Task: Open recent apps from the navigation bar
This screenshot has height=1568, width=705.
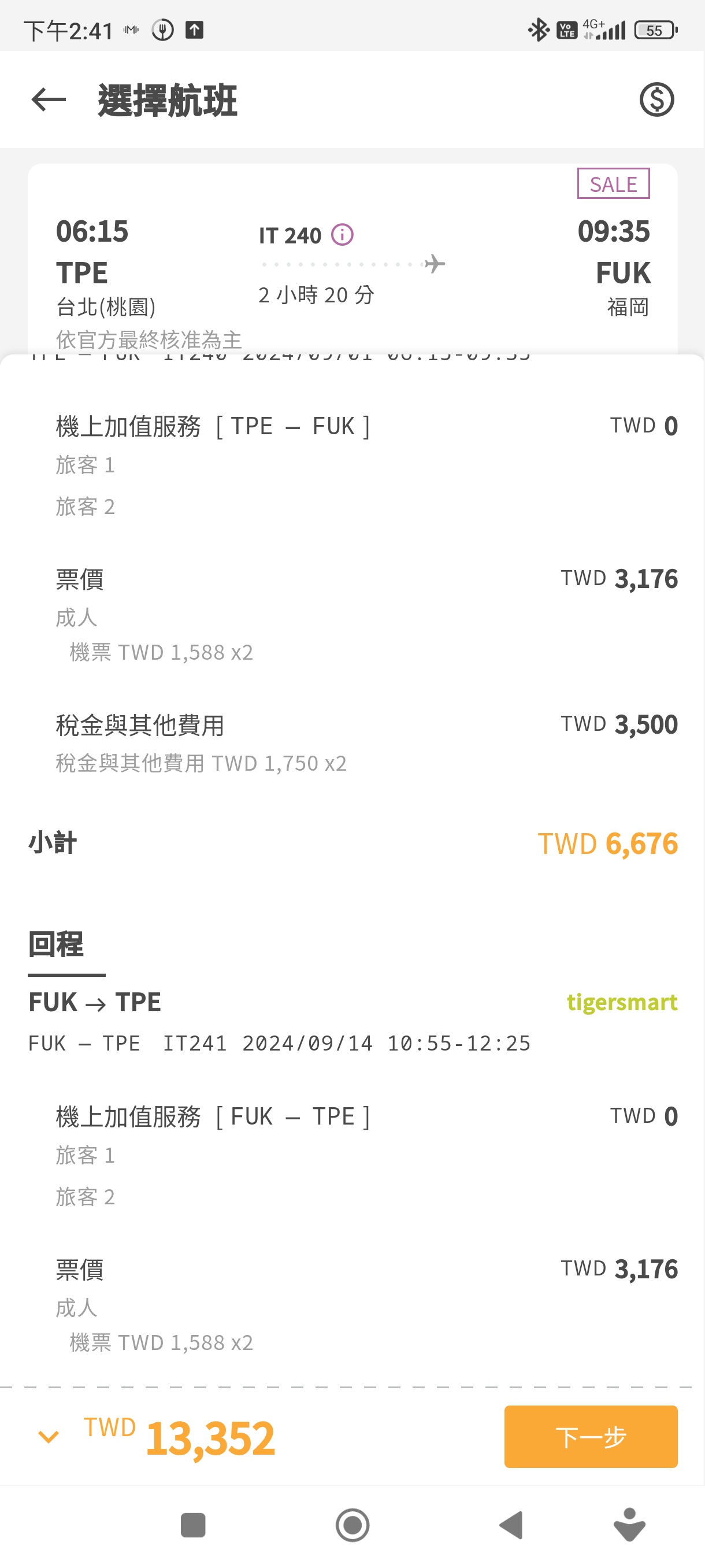Action: click(193, 1525)
